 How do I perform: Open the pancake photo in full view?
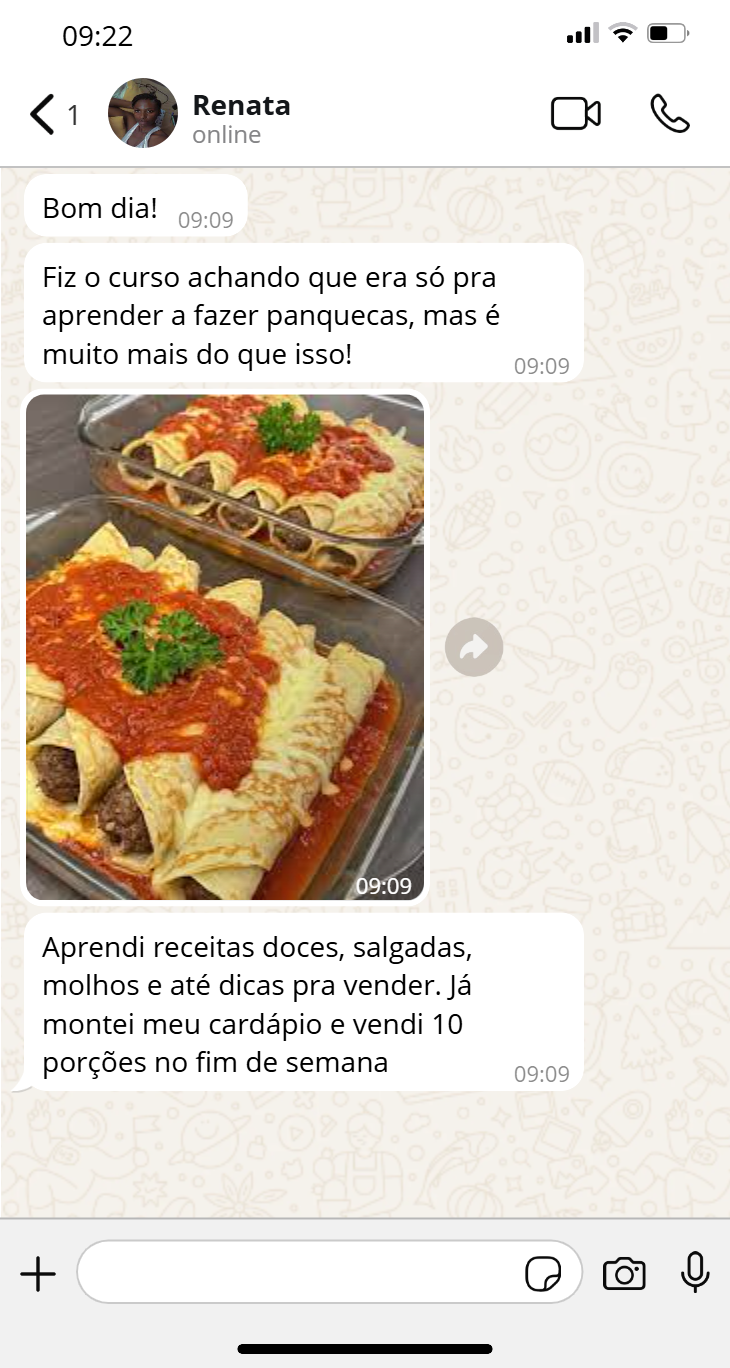[225, 647]
